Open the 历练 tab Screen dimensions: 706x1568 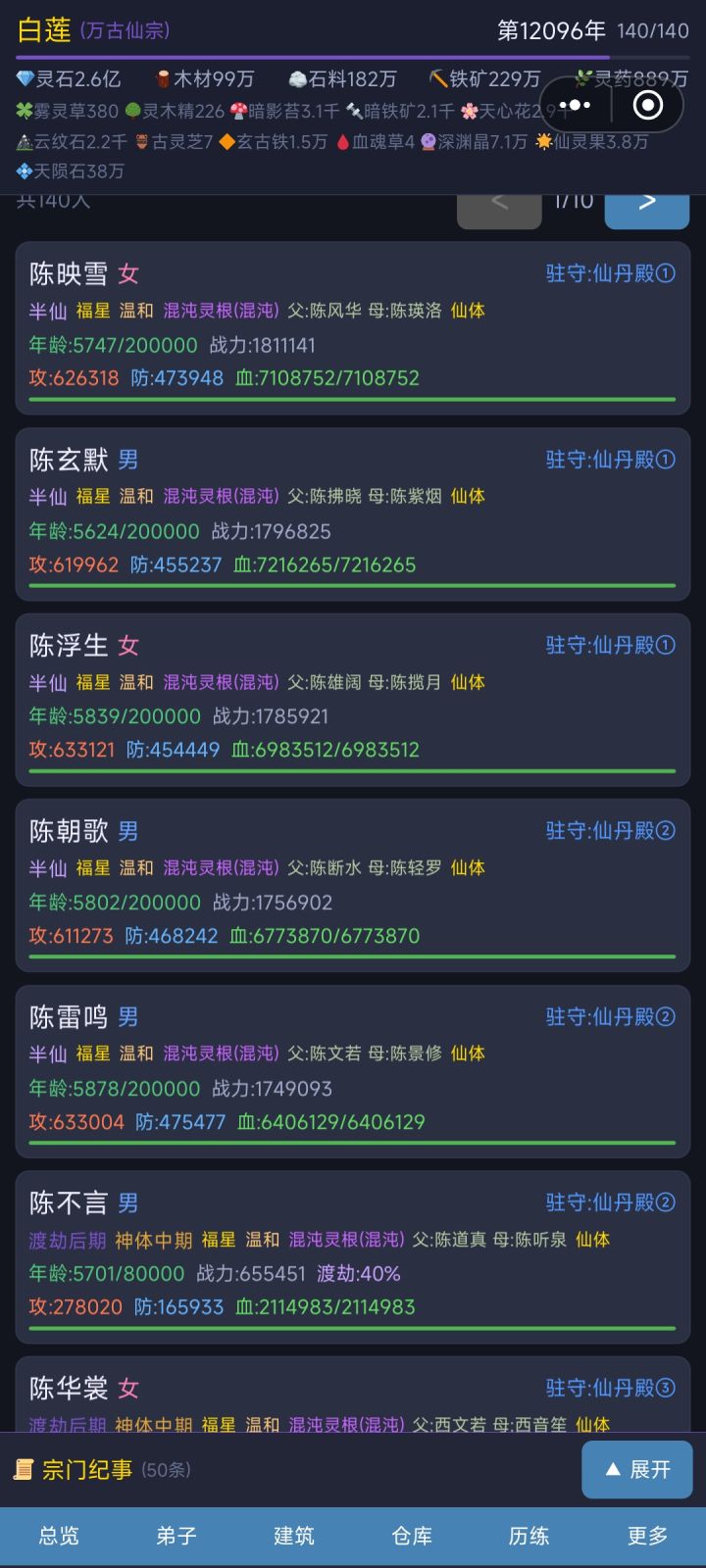coord(529,1536)
